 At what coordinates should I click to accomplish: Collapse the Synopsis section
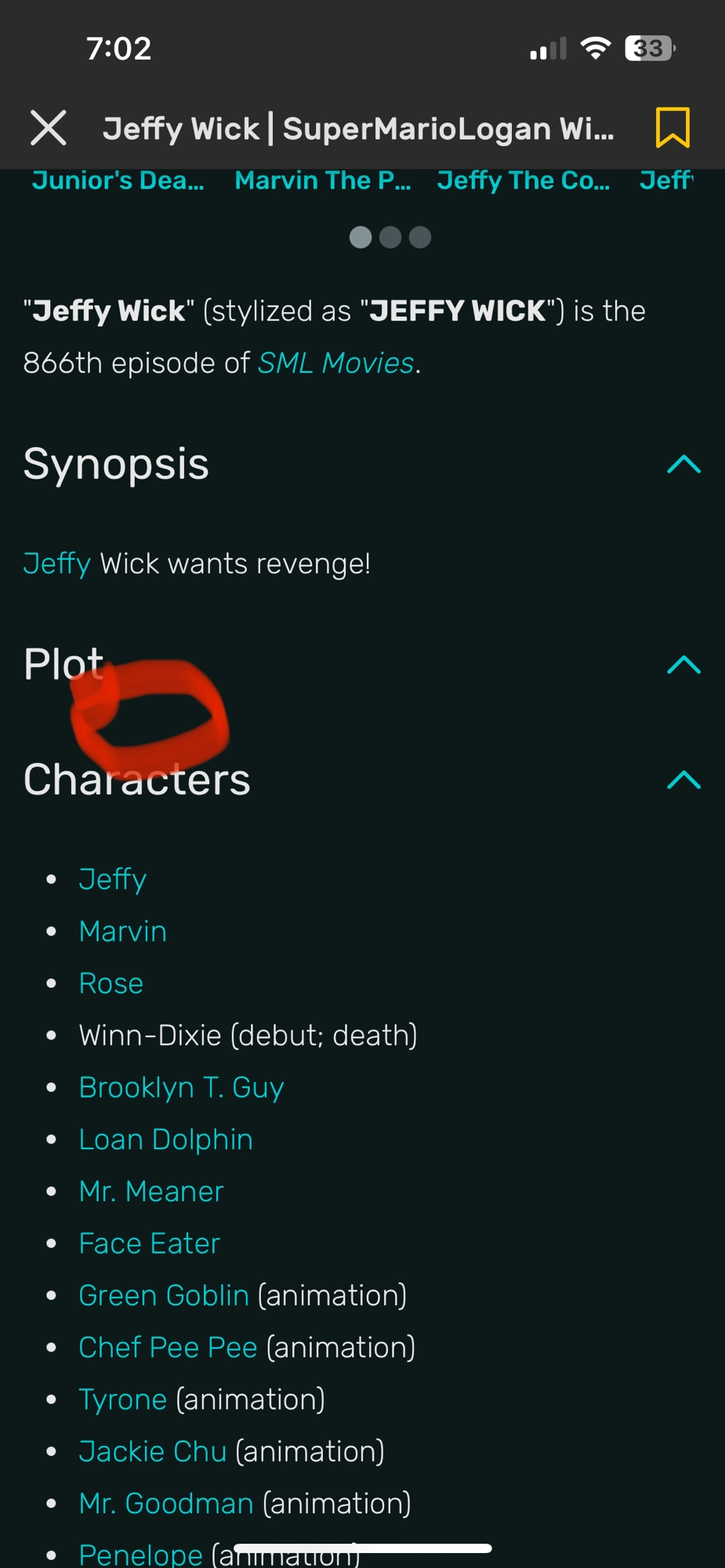pyautogui.click(x=683, y=464)
